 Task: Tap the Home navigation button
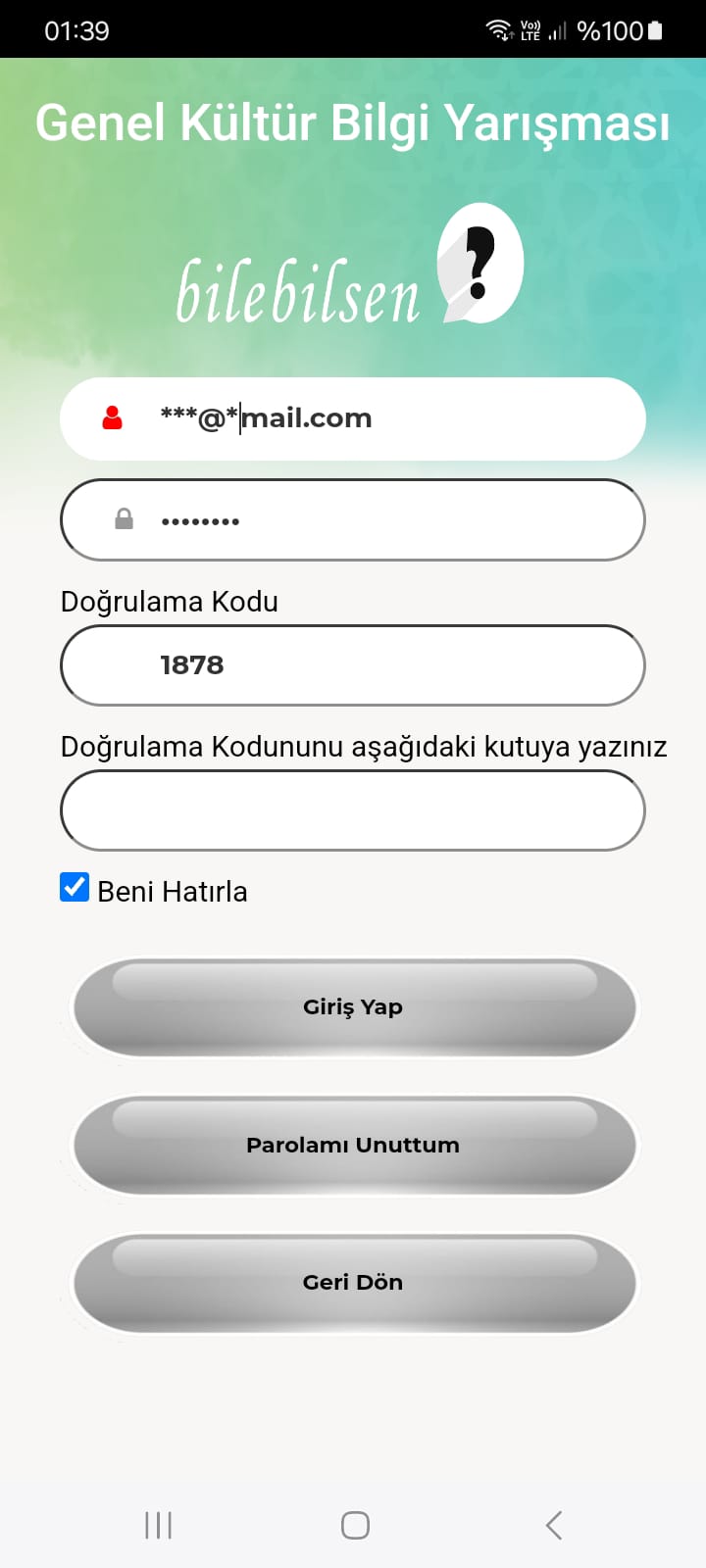click(x=354, y=1525)
